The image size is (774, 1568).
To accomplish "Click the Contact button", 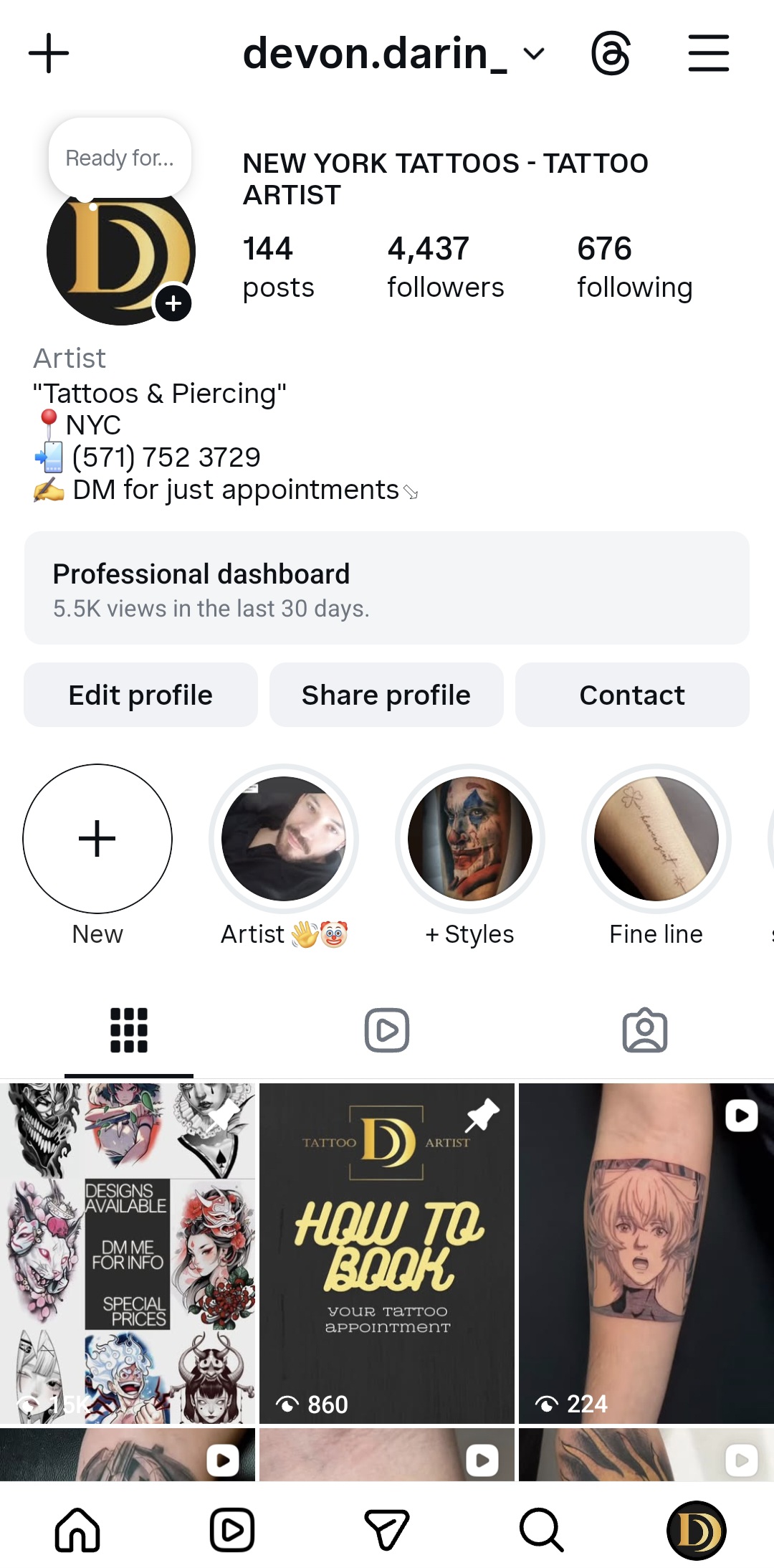I will (631, 694).
